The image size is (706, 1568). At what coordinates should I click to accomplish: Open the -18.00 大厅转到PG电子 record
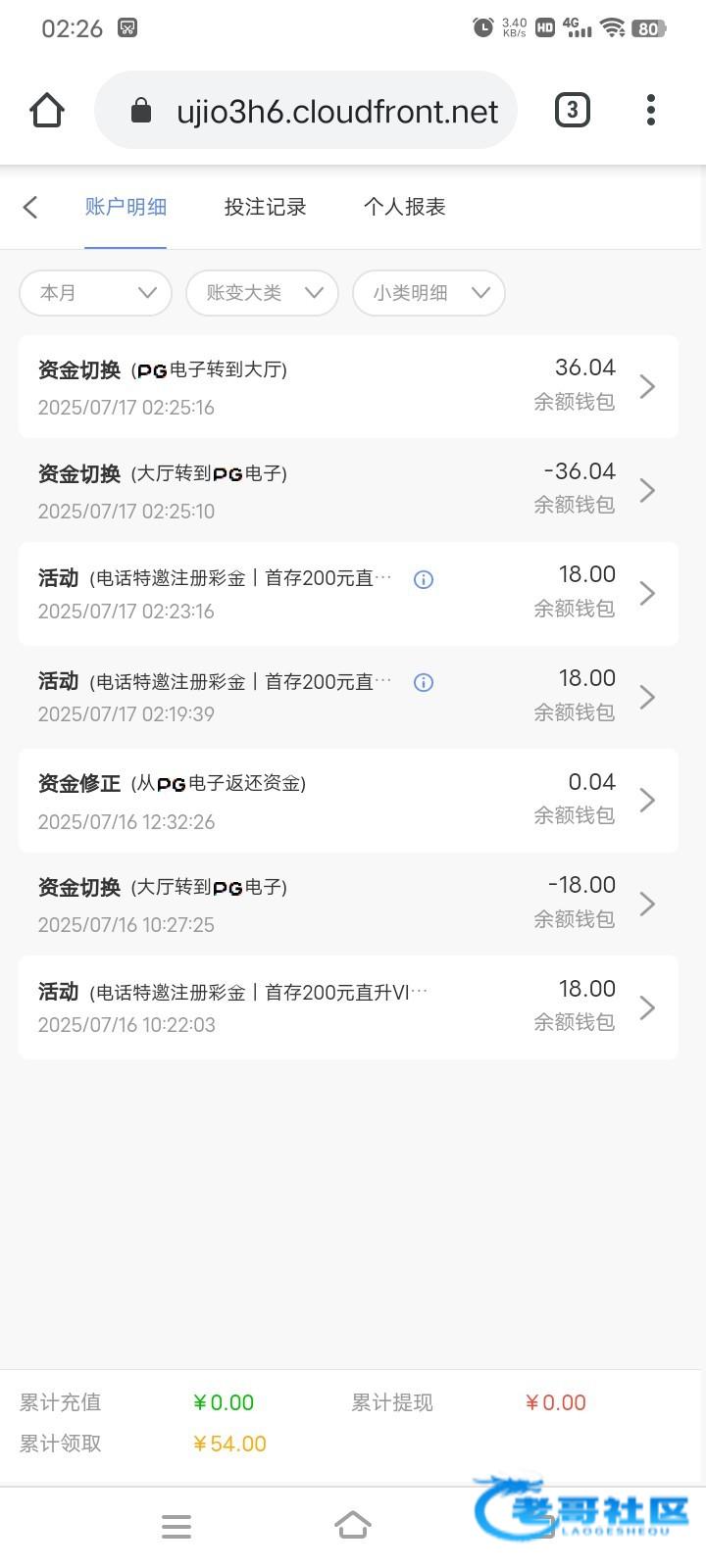(x=348, y=904)
